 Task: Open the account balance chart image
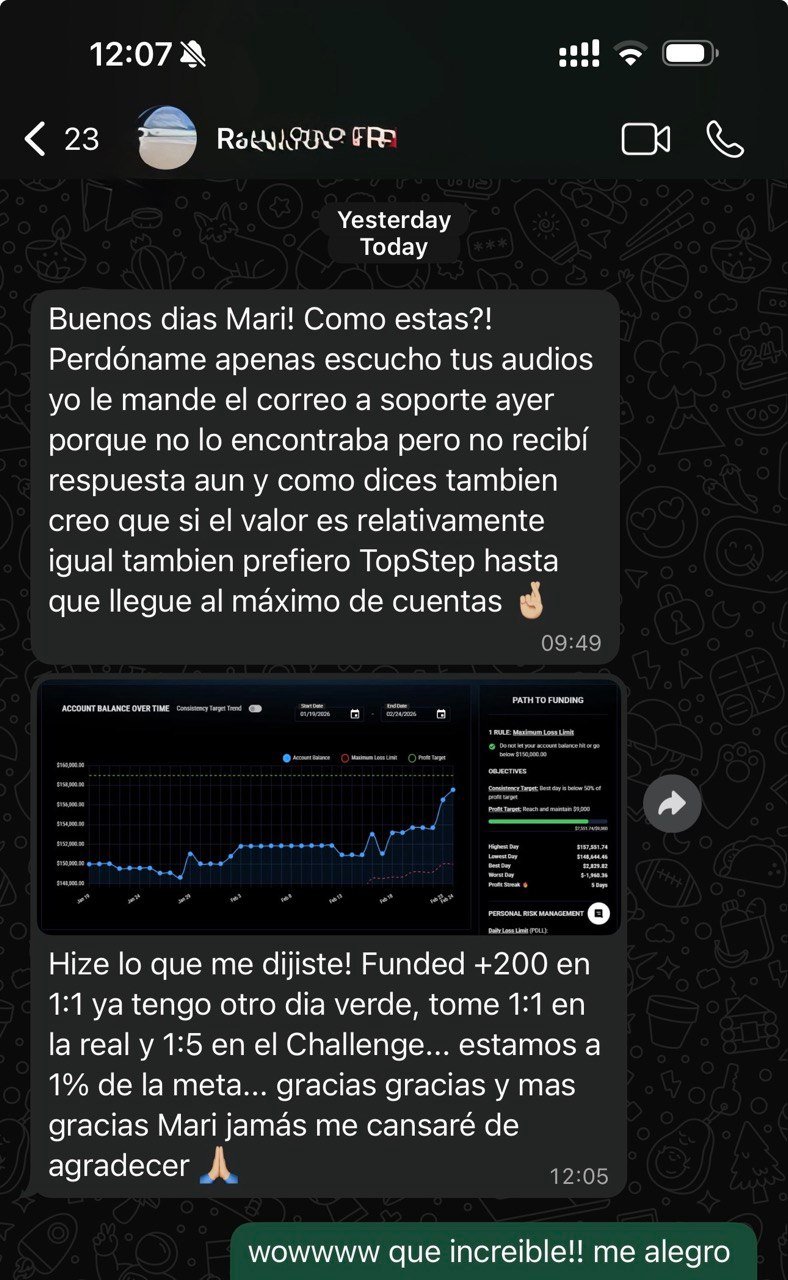[328, 806]
